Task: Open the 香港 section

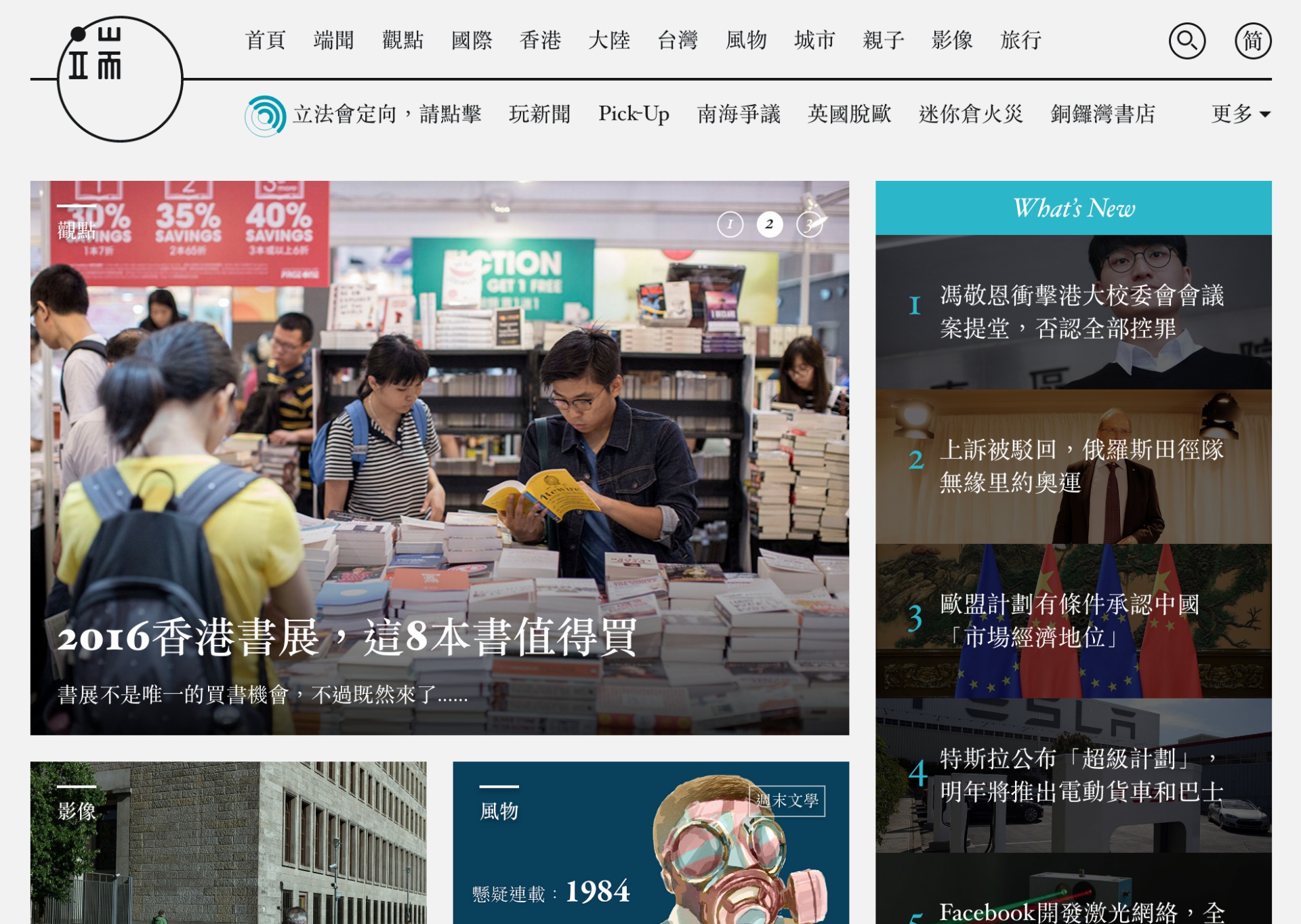Action: click(x=540, y=41)
